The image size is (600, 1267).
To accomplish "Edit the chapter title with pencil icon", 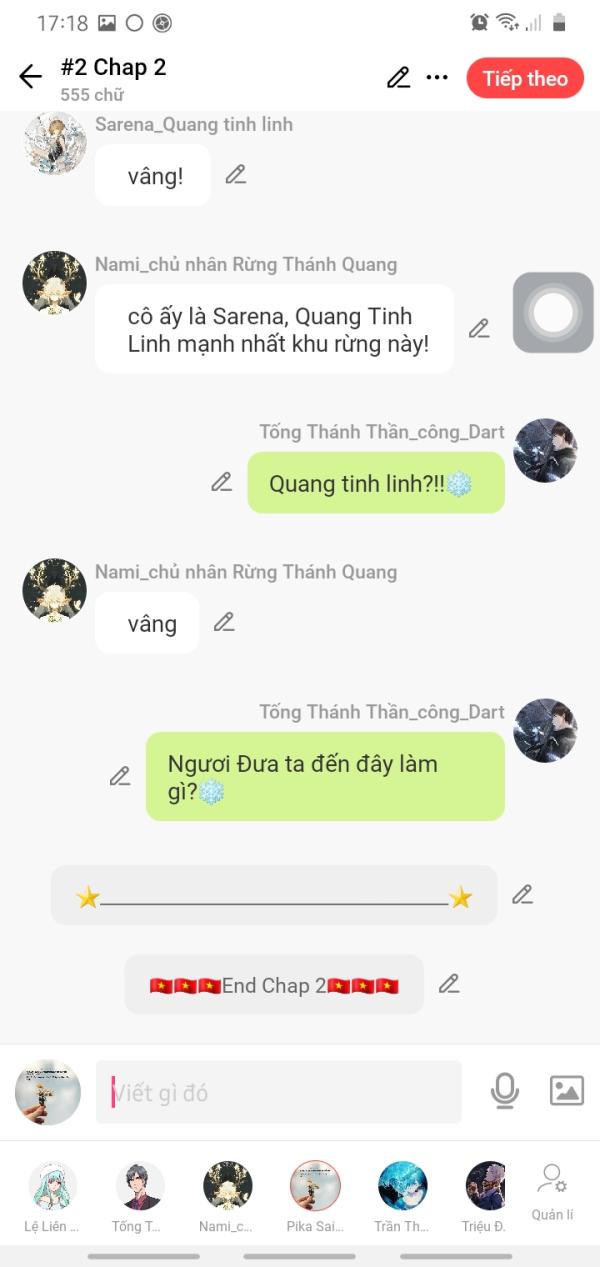I will click(398, 78).
